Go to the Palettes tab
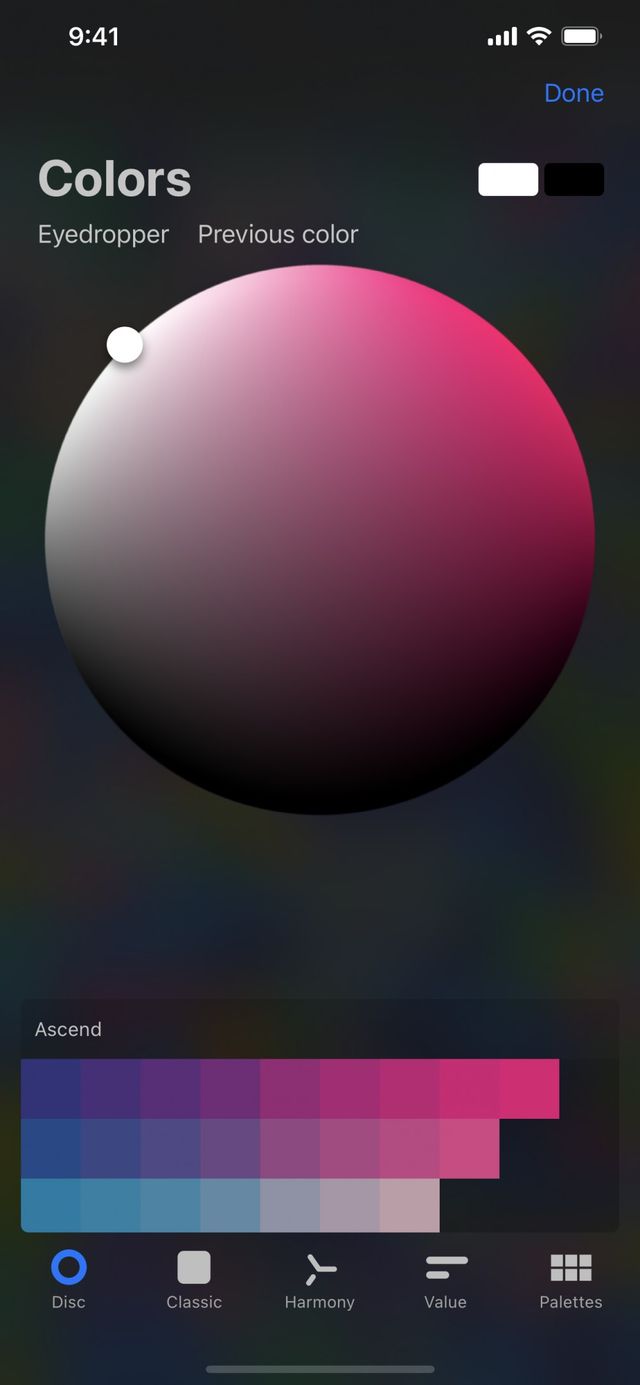This screenshot has height=1385, width=640. (571, 1279)
